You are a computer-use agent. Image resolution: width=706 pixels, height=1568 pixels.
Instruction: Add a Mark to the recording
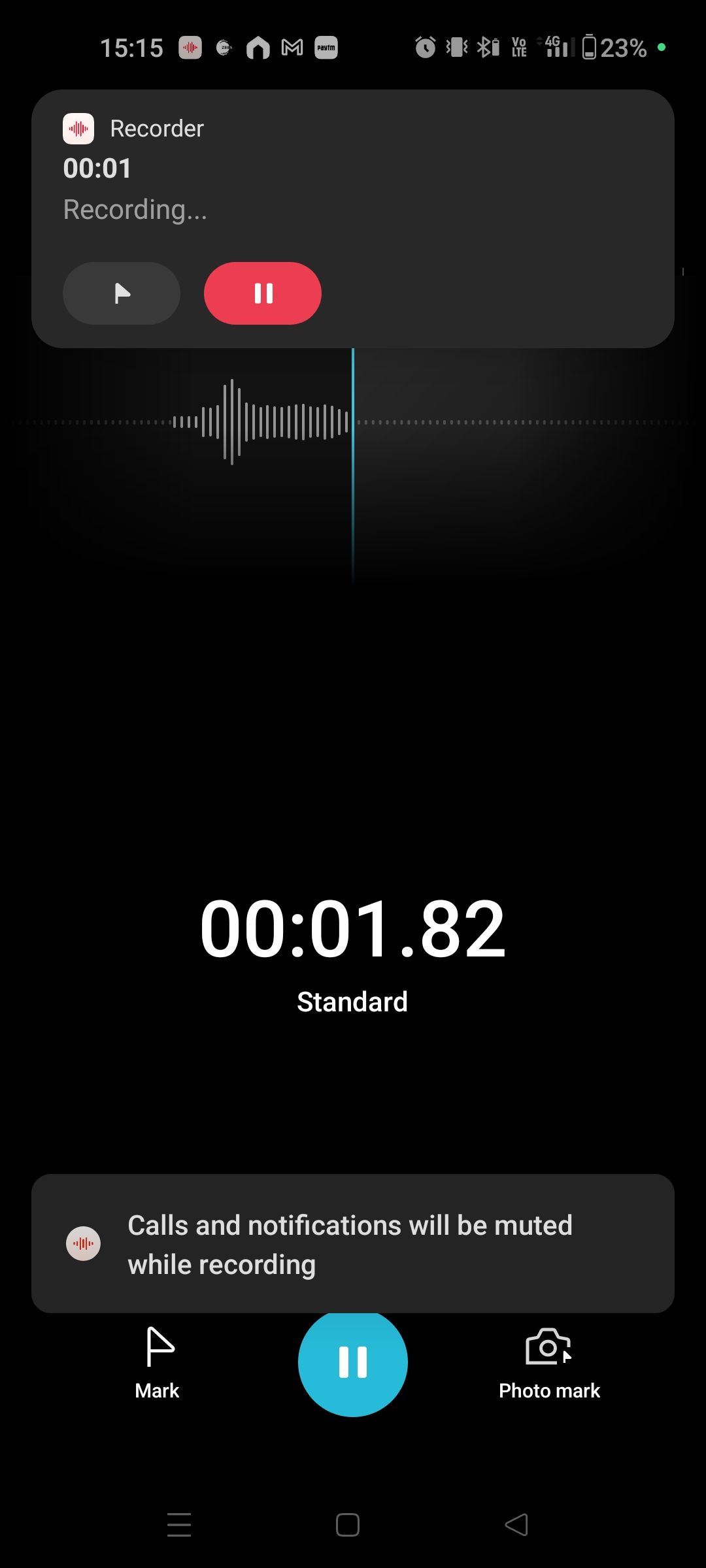158,1363
